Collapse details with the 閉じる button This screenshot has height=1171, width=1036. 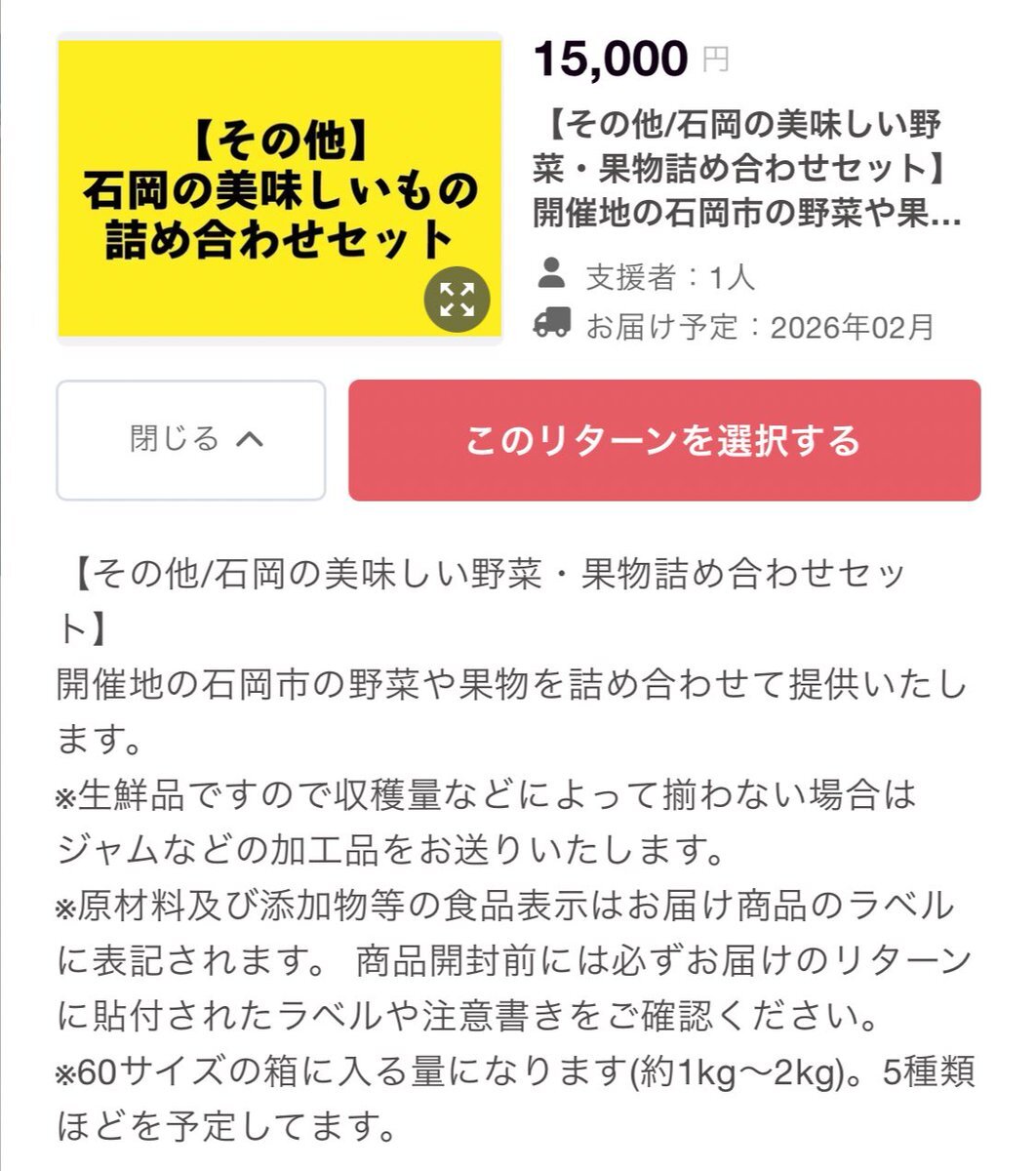[x=191, y=440]
